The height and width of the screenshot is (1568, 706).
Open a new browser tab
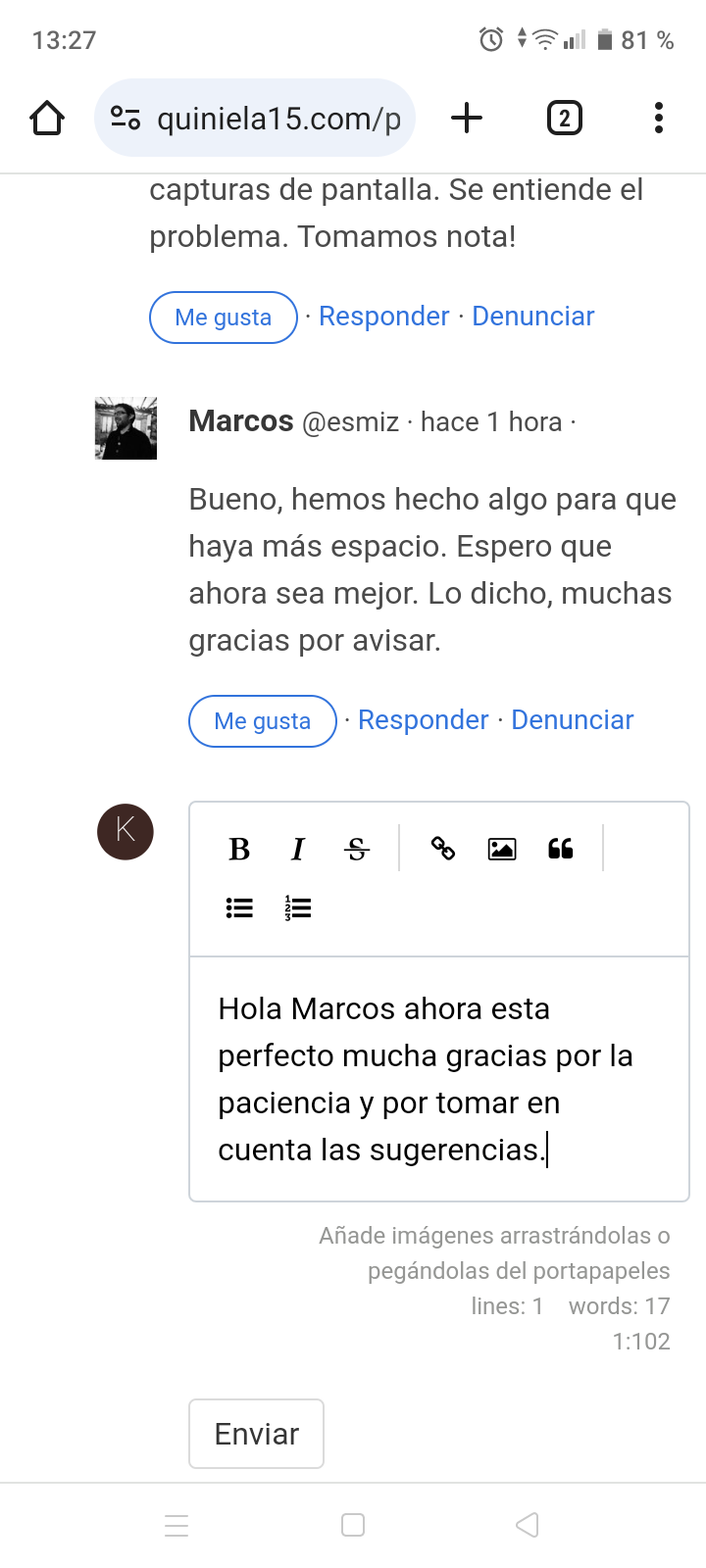(x=467, y=119)
